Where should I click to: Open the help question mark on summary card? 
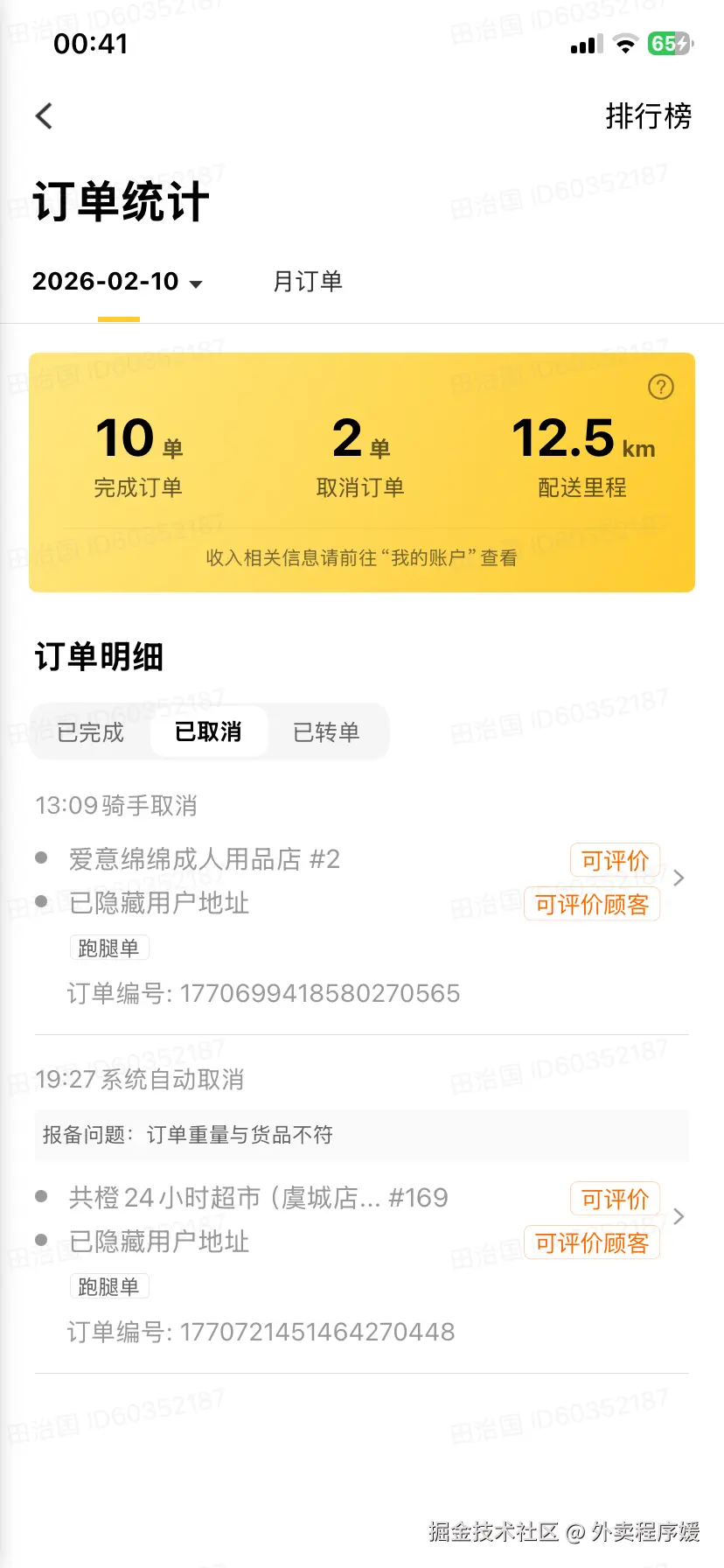pyautogui.click(x=660, y=388)
